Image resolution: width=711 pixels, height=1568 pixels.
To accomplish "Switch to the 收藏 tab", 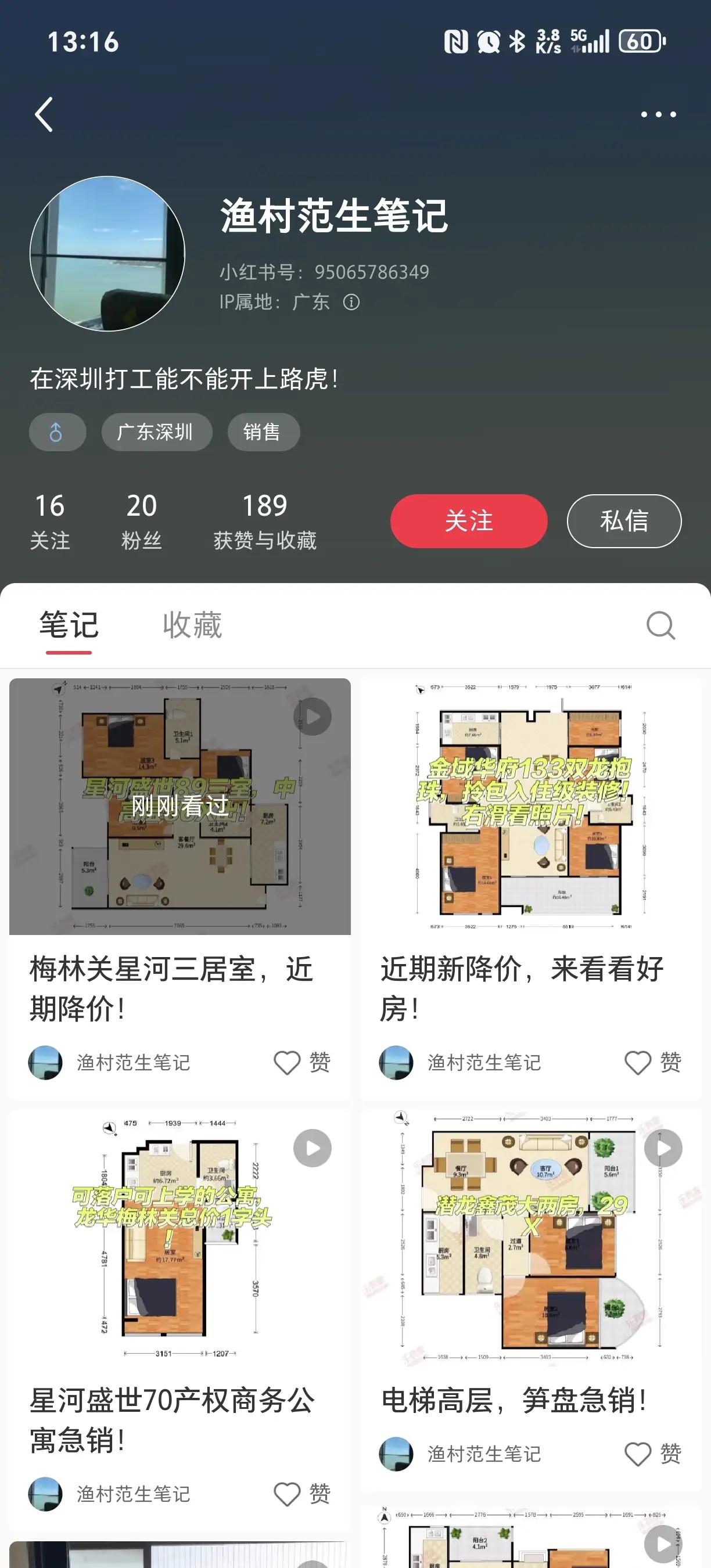I will pyautogui.click(x=192, y=625).
